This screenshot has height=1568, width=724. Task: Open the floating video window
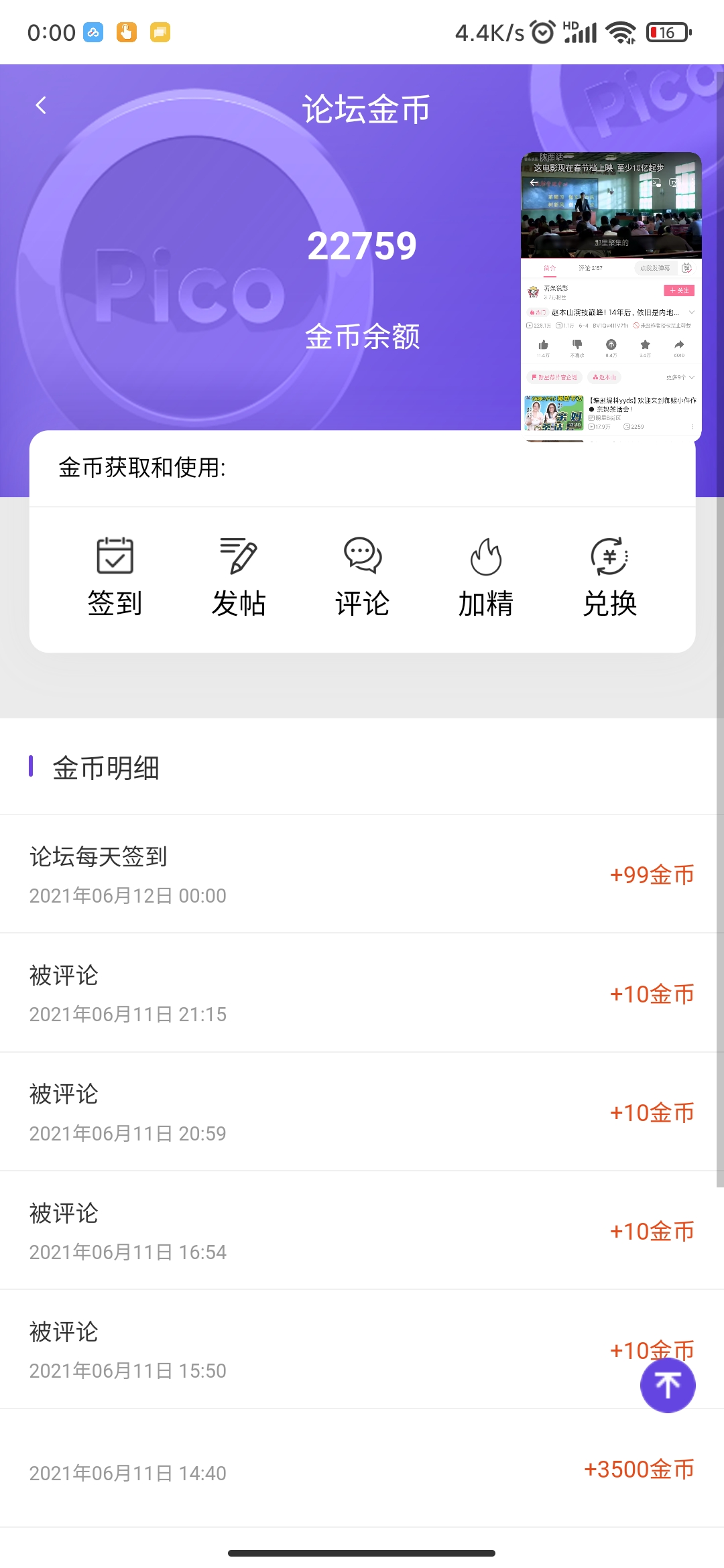click(x=611, y=295)
